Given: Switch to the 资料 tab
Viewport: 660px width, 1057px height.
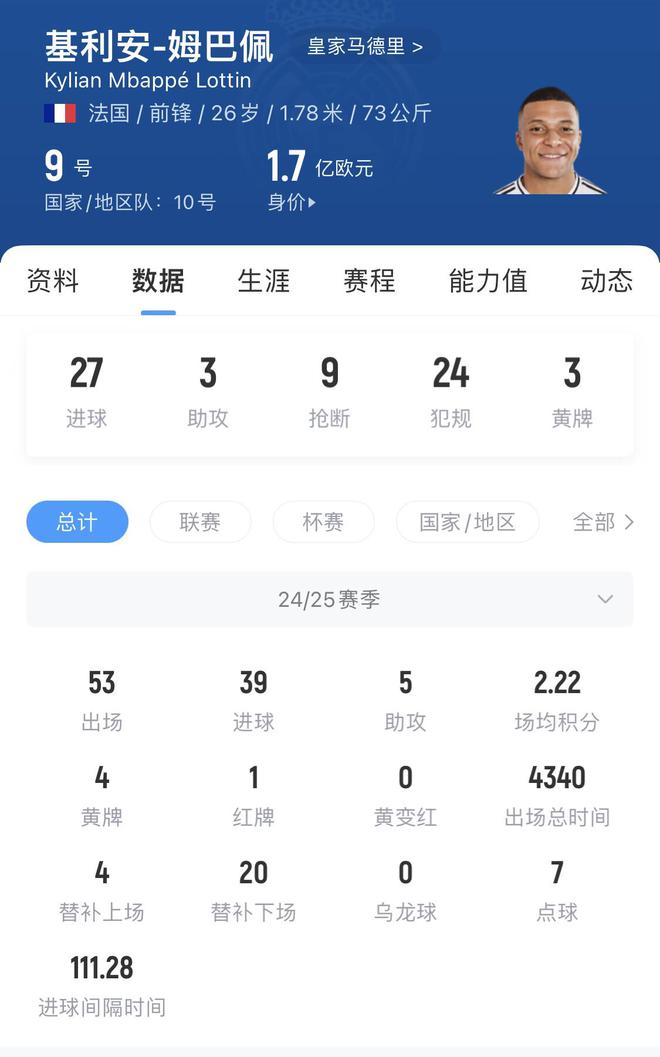Looking at the screenshot, I should [x=52, y=281].
